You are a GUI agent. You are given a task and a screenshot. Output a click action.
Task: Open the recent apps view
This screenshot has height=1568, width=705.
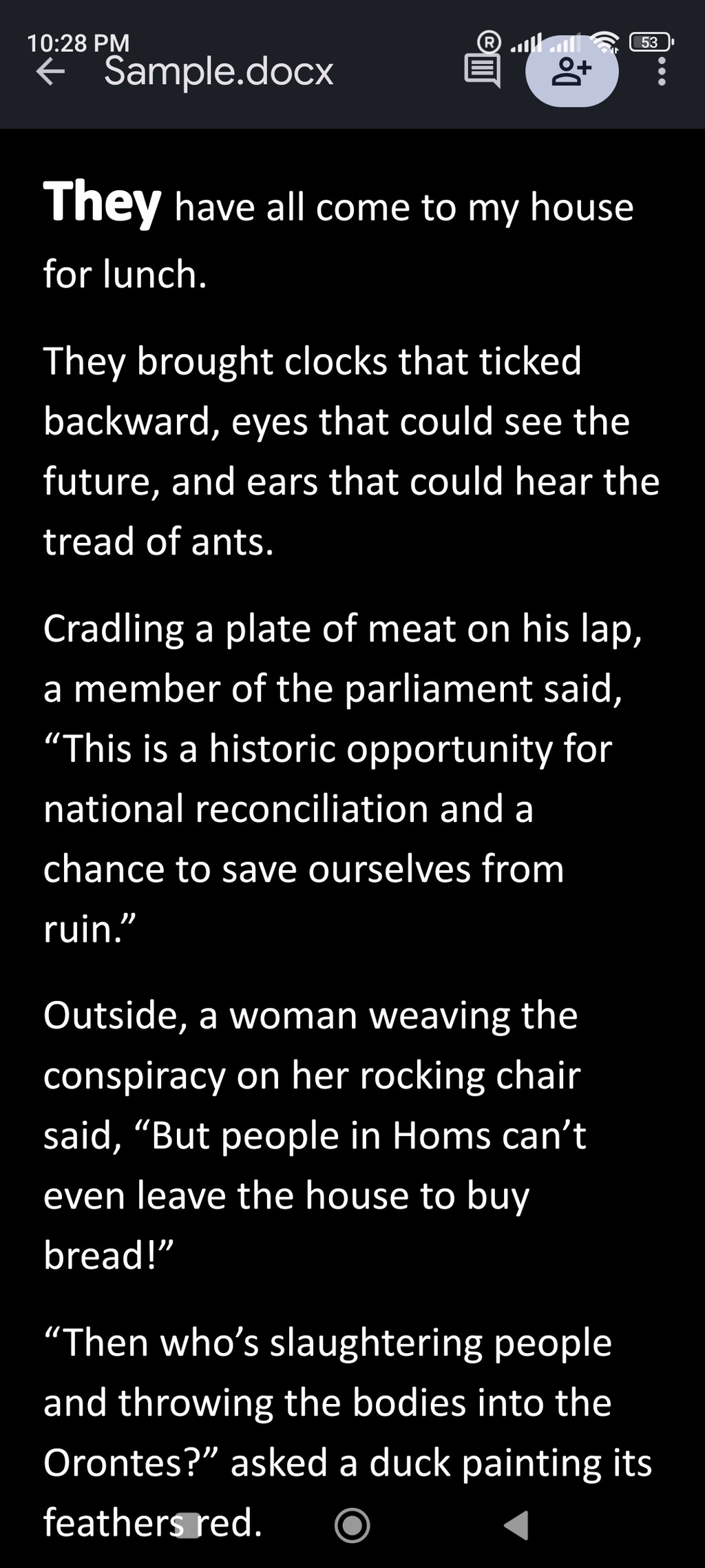[x=188, y=1525]
